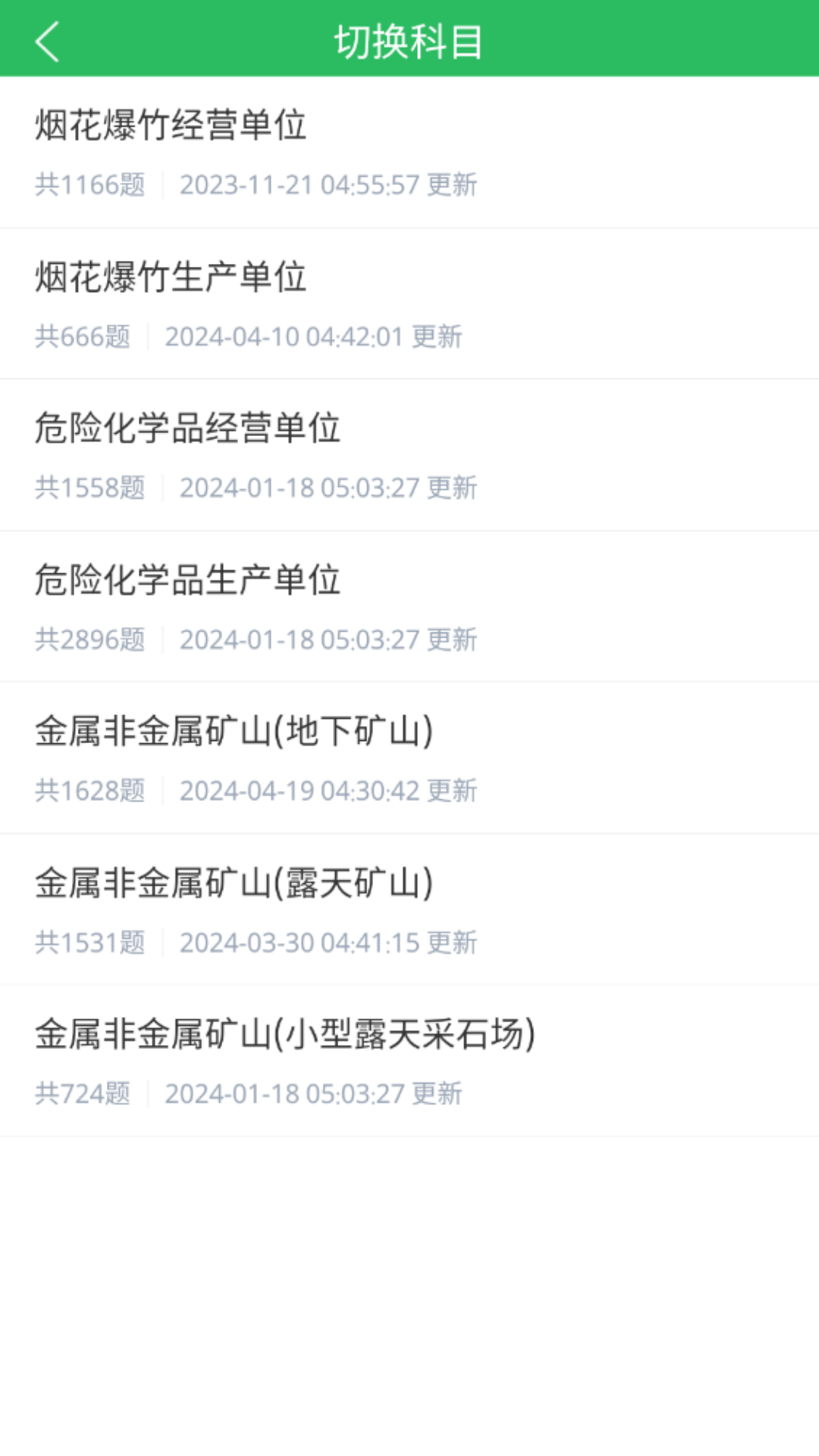Click the 共2896题 question count

click(x=91, y=640)
